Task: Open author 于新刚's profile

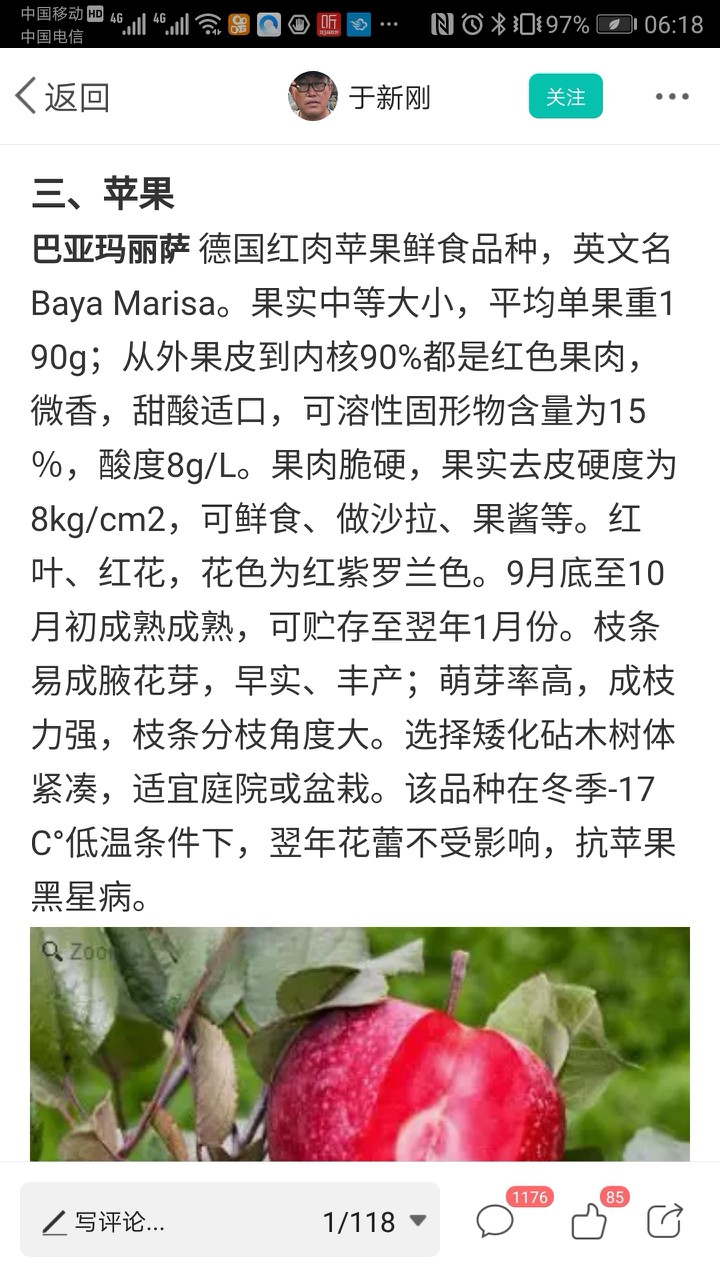Action: 360,97
